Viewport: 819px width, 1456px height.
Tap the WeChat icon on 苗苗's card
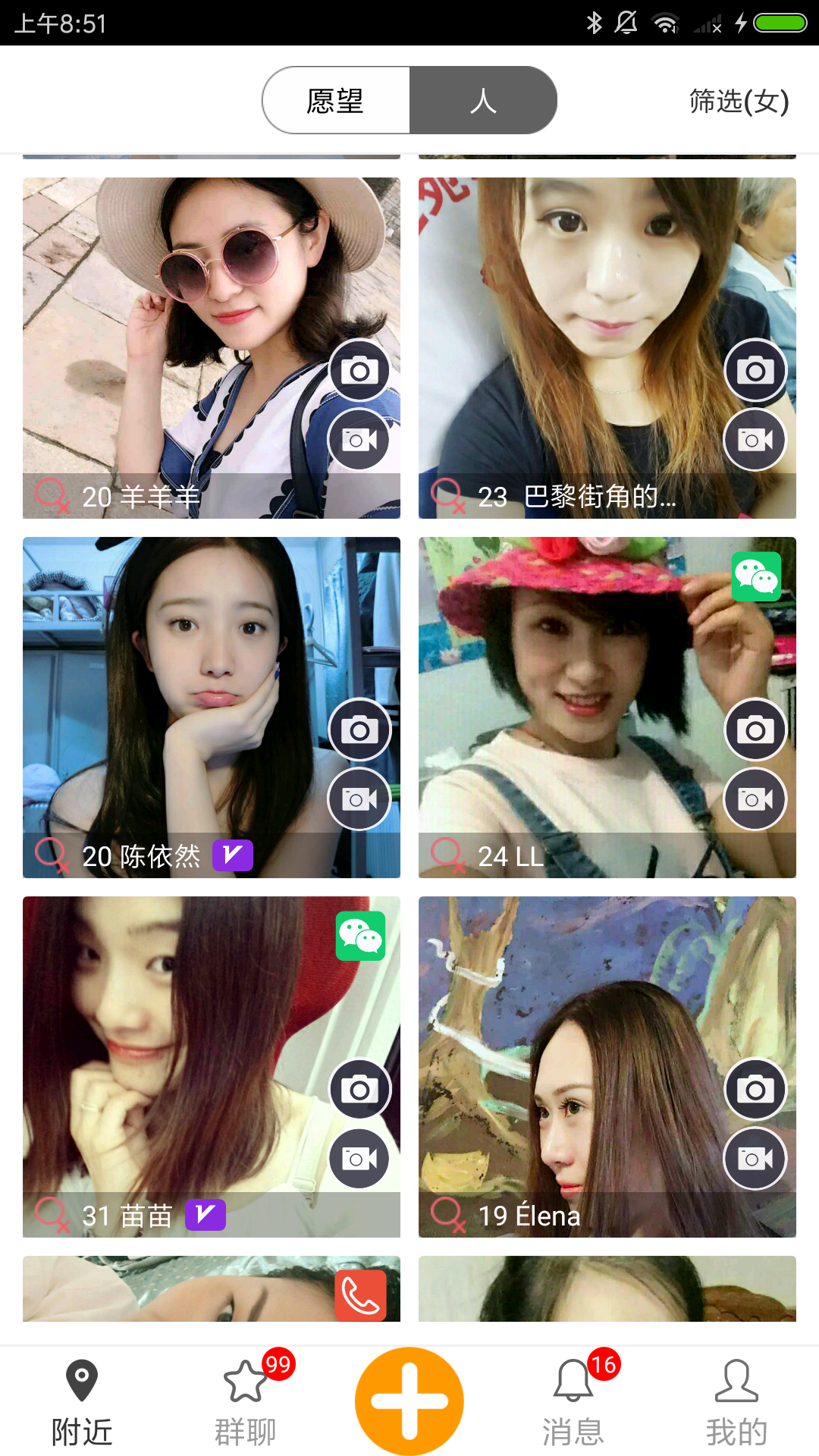360,937
